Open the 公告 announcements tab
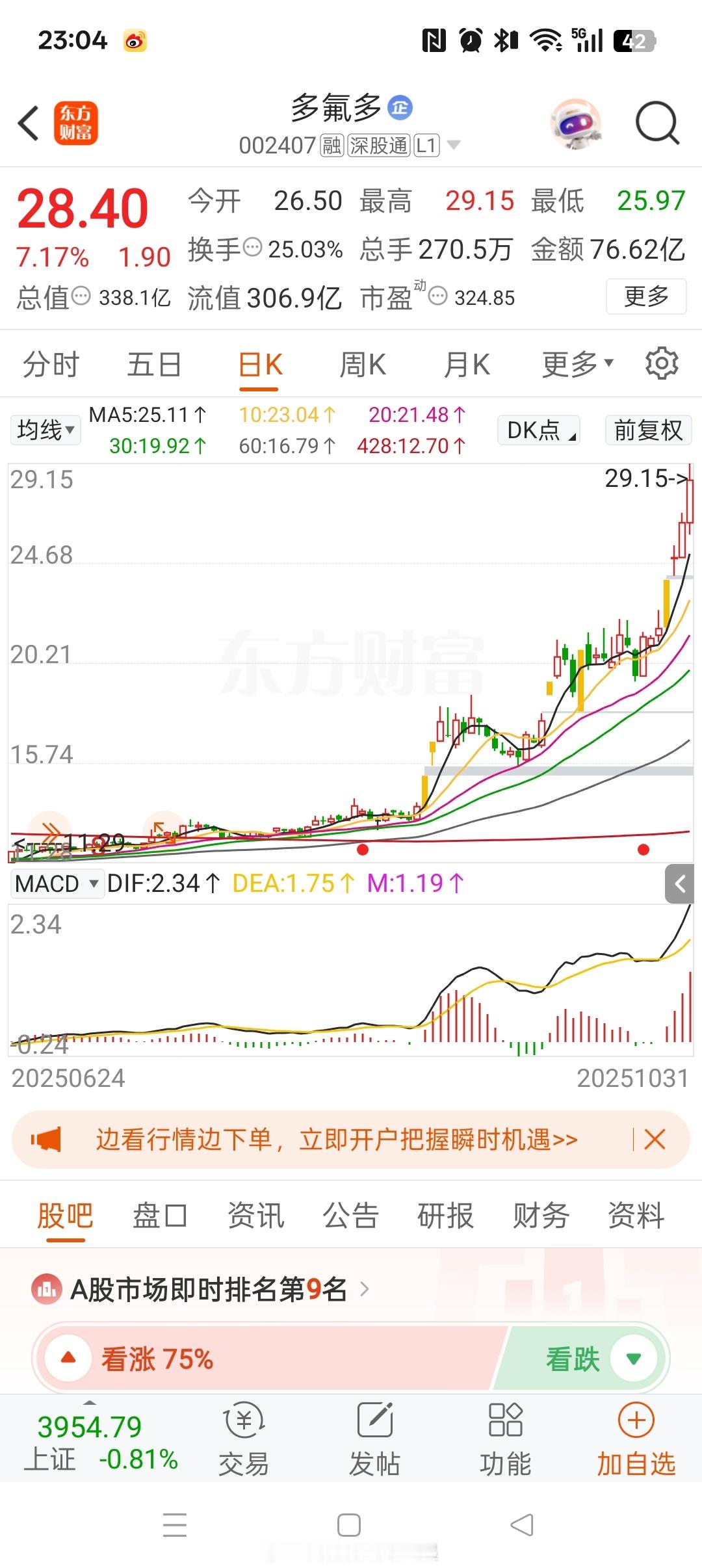 click(351, 1216)
